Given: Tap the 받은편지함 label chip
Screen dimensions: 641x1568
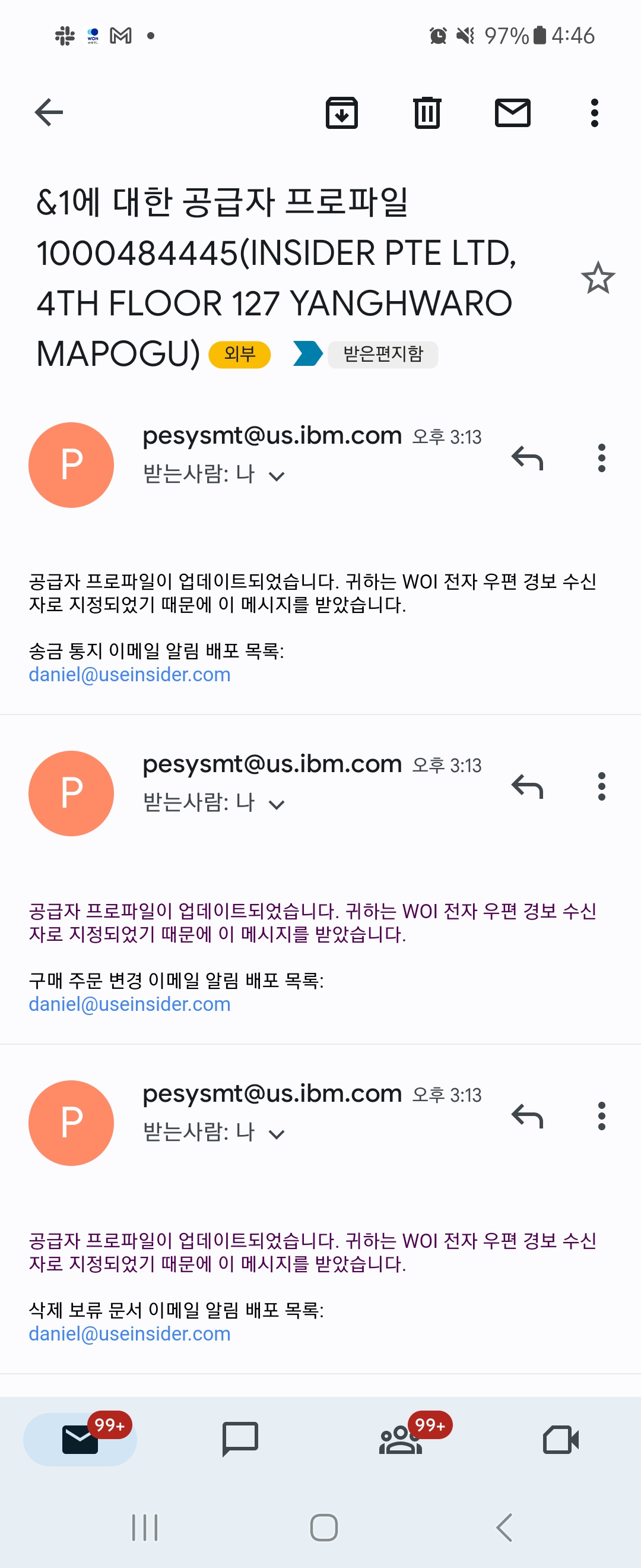Looking at the screenshot, I should coord(383,353).
